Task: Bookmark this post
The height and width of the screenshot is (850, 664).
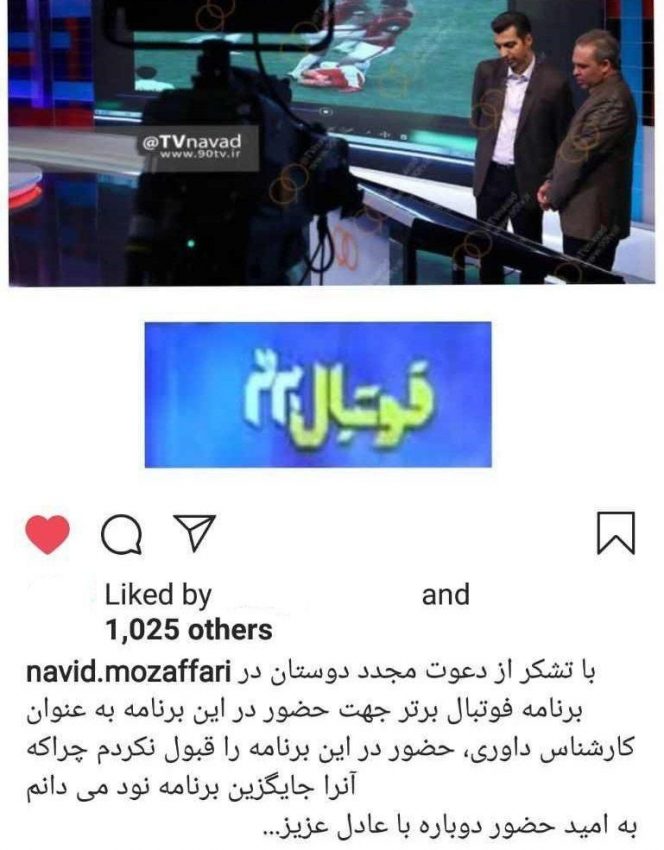Action: point(615,533)
